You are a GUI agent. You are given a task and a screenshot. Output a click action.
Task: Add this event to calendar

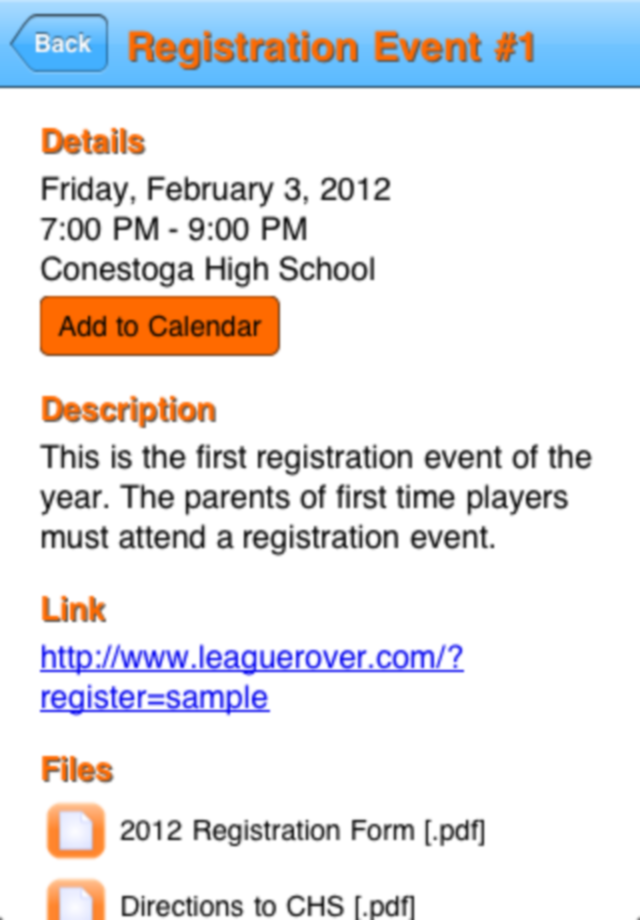160,326
